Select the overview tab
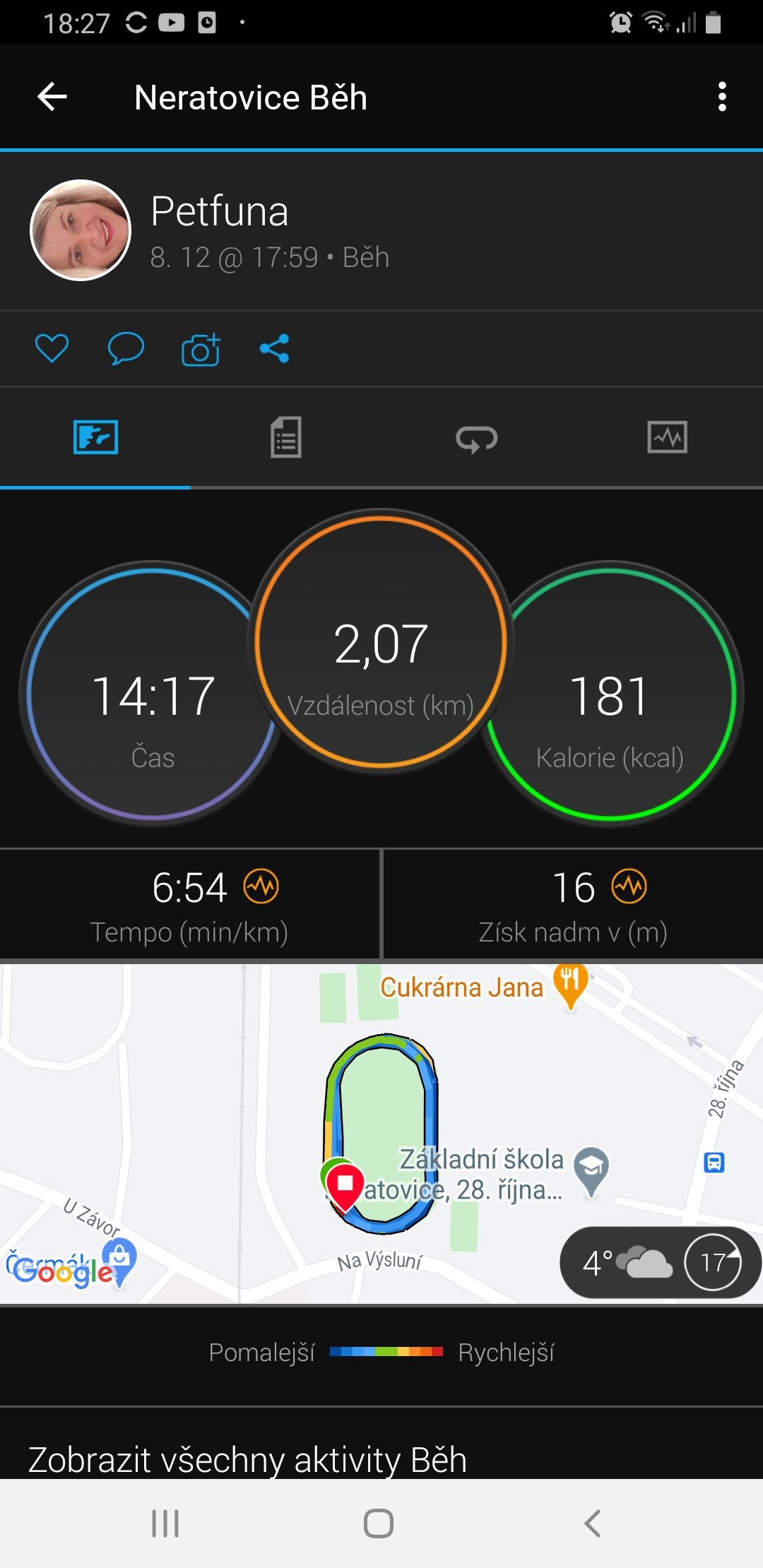763x1568 pixels. 95,437
